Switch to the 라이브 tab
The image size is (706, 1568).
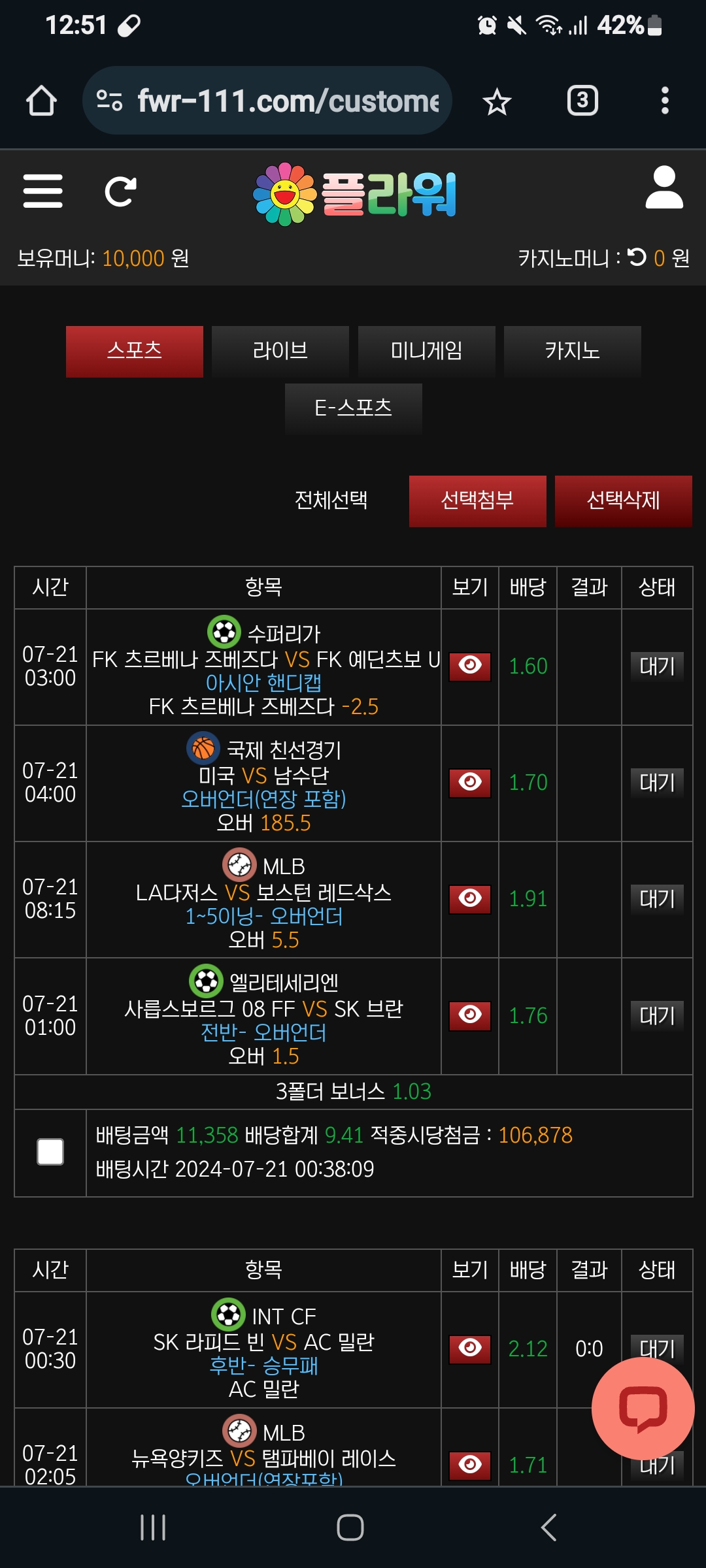click(x=280, y=351)
